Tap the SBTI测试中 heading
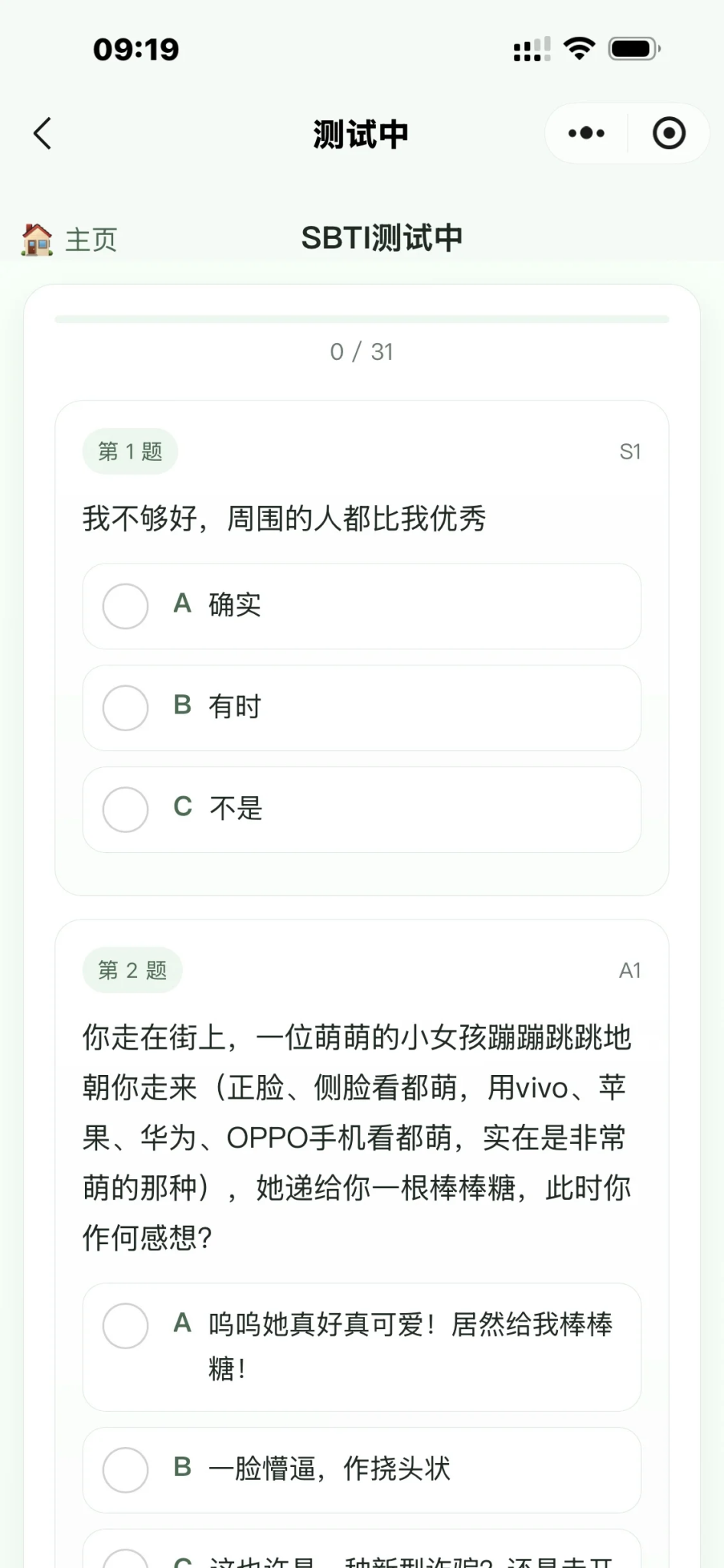 click(x=382, y=237)
